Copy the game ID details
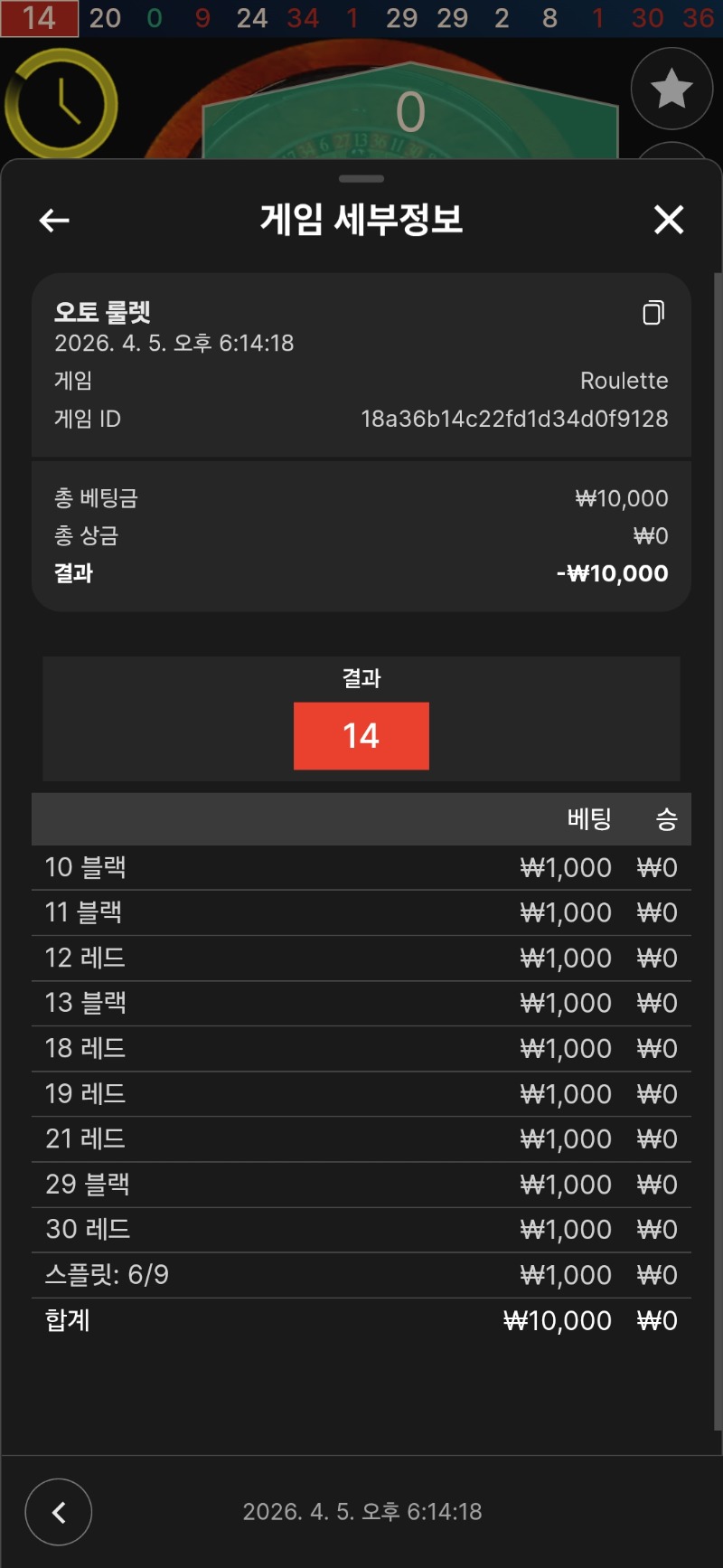This screenshot has width=723, height=1568. tap(653, 313)
